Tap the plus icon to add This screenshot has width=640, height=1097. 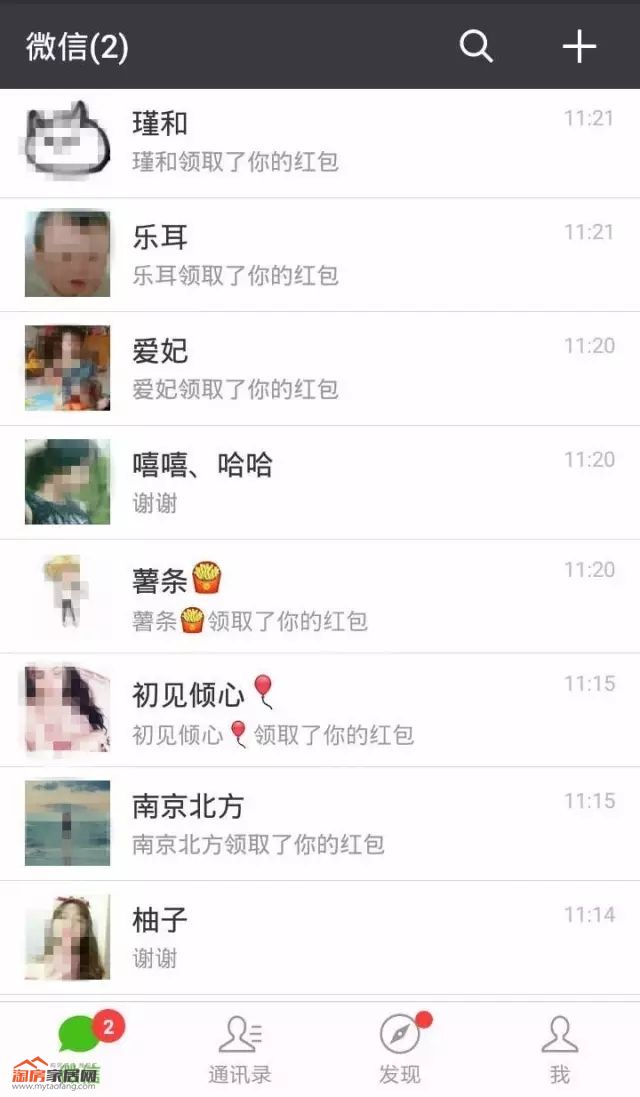tap(579, 46)
